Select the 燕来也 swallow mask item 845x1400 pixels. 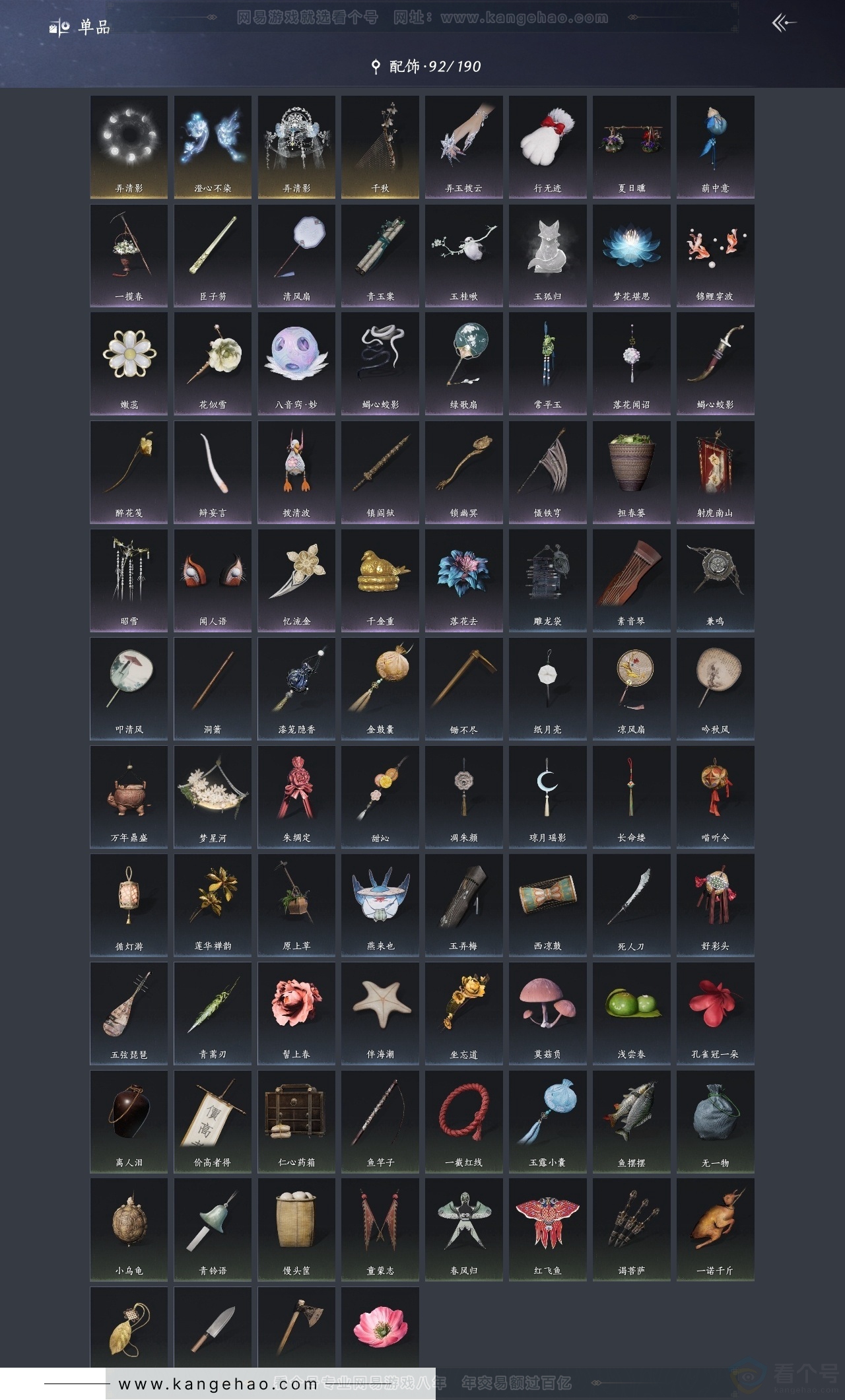tap(380, 904)
